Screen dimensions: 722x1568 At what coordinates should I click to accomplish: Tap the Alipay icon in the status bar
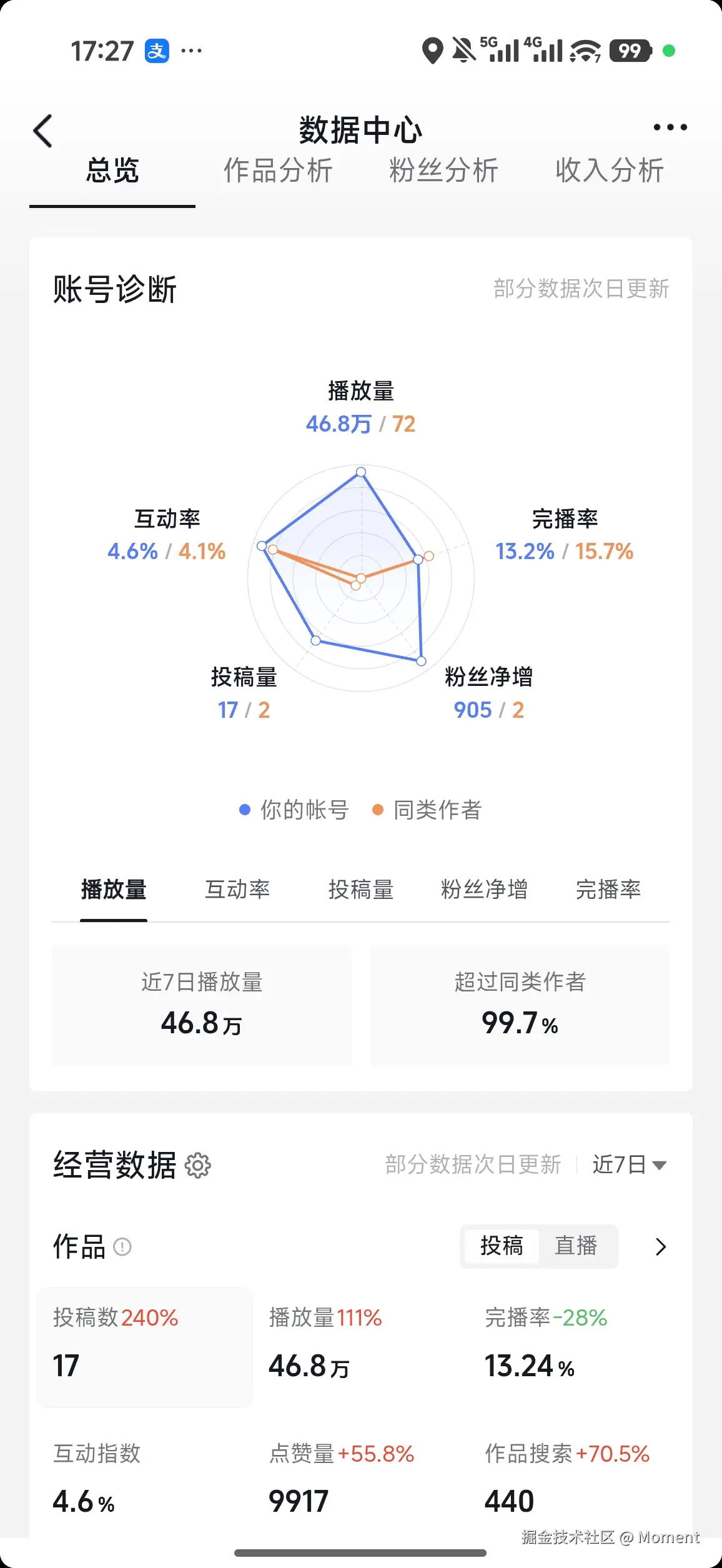pos(158,50)
